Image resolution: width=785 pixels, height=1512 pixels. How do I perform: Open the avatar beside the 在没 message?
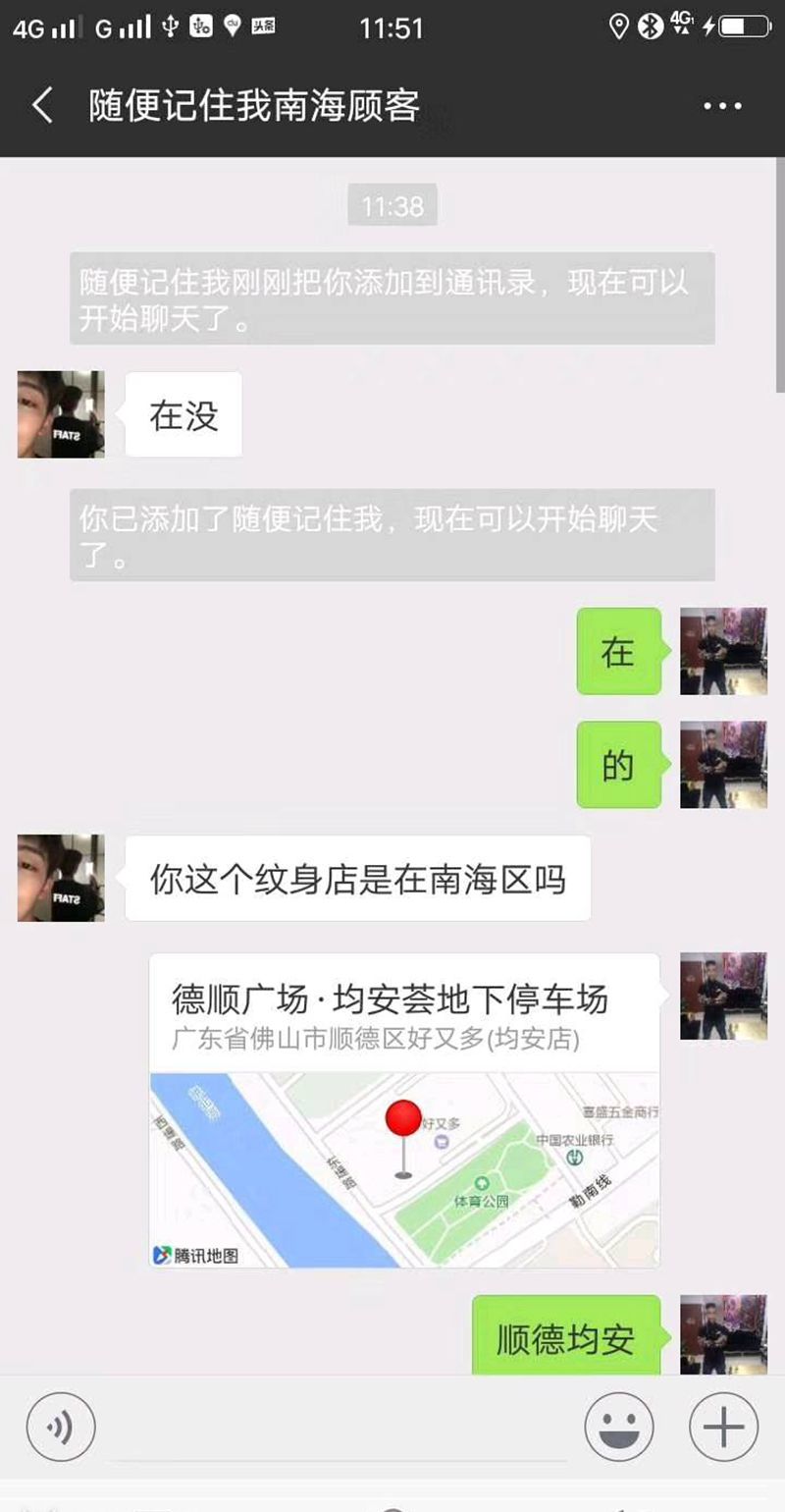(61, 414)
